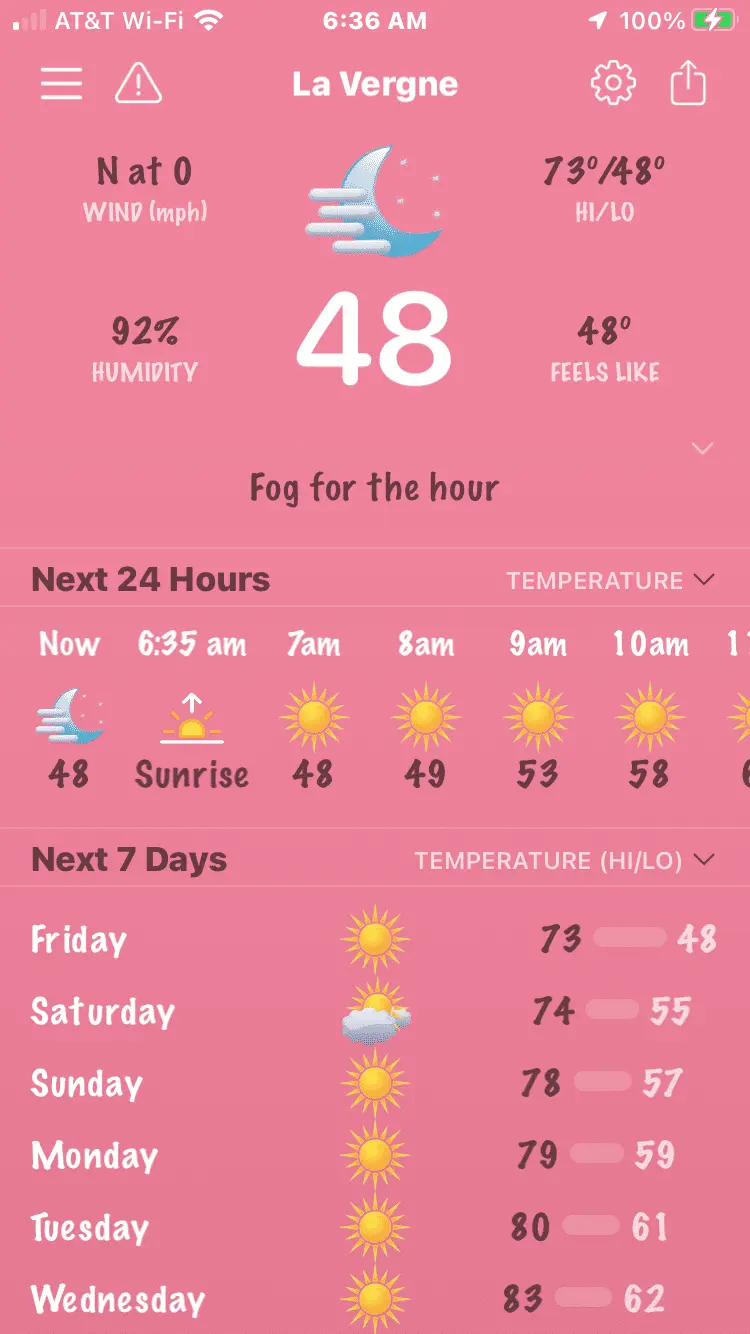Open the weather alerts warning icon

[138, 84]
